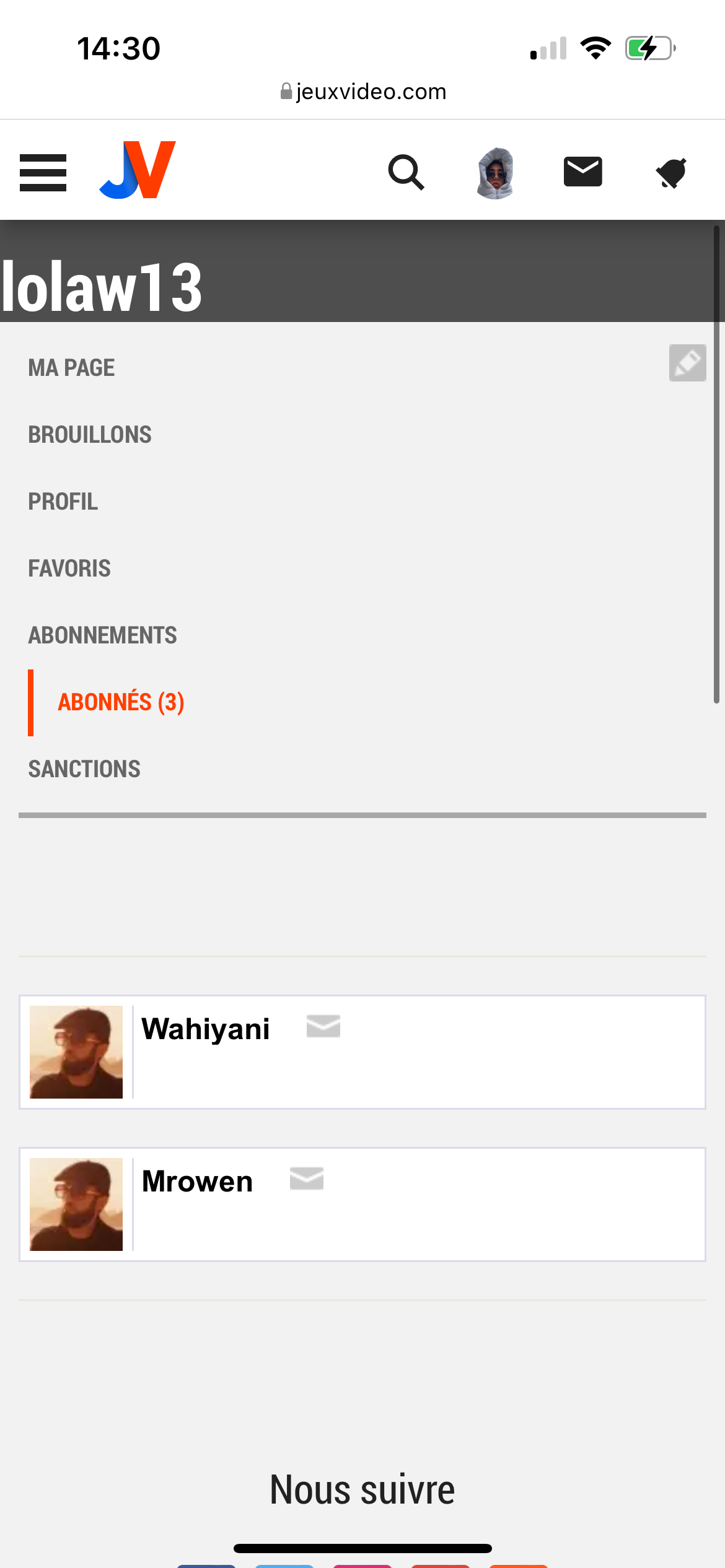Image resolution: width=725 pixels, height=1568 pixels.
Task: Send a message to Mrowen
Action: pos(307,1178)
